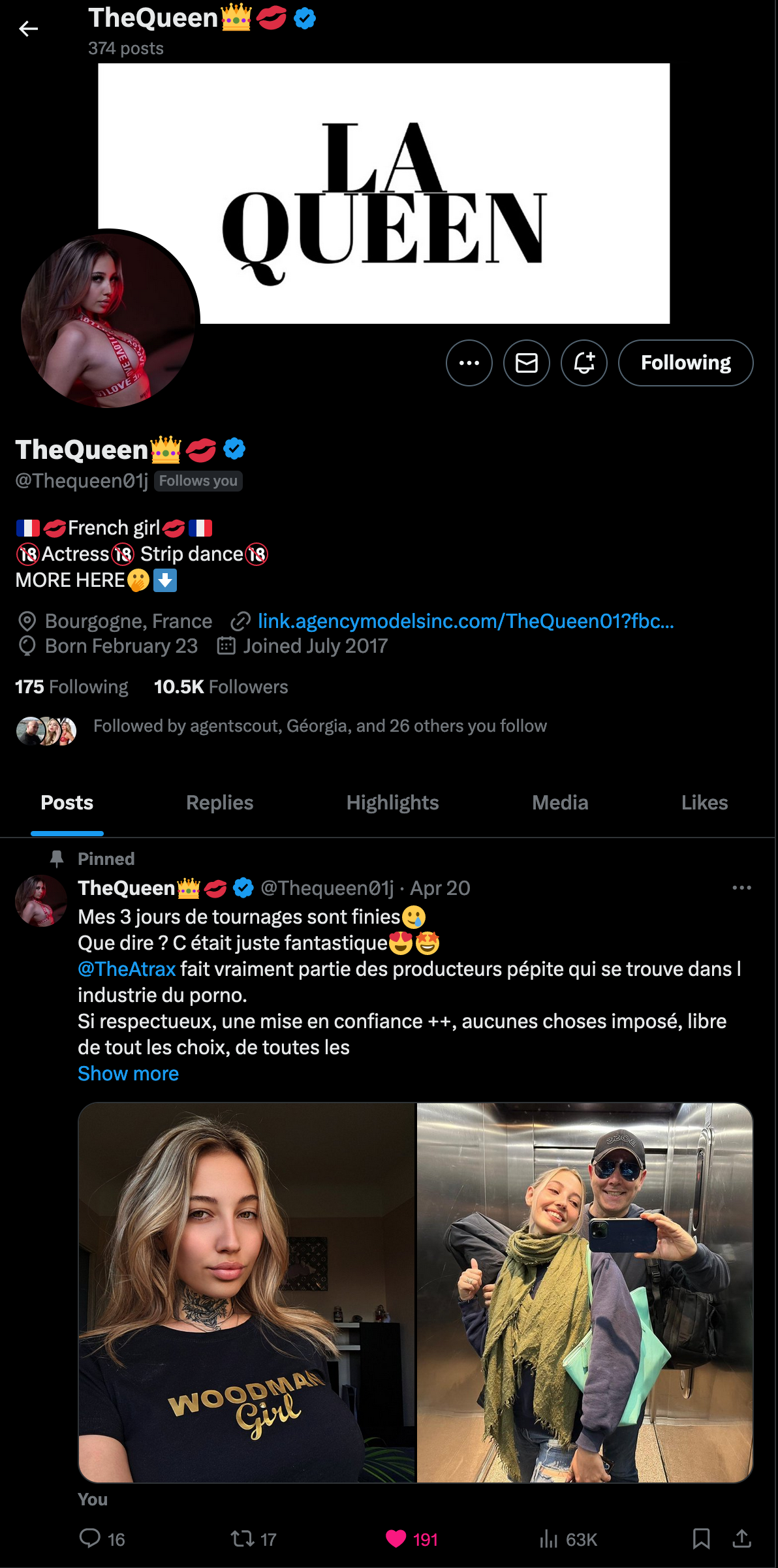778x1568 pixels.
Task: Switch to the Likes tab
Action: 704,802
